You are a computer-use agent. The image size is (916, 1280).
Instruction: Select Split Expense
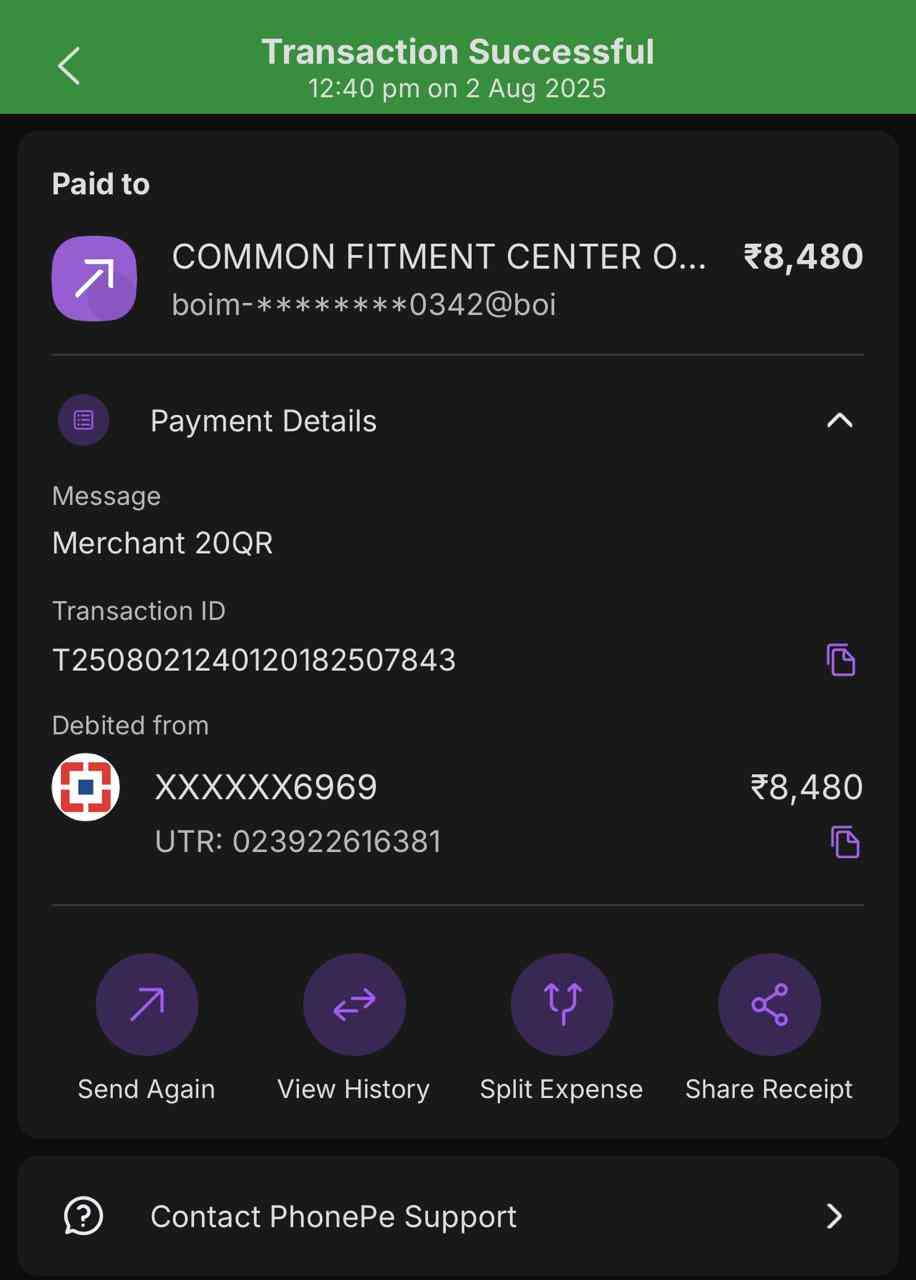pyautogui.click(x=561, y=1005)
